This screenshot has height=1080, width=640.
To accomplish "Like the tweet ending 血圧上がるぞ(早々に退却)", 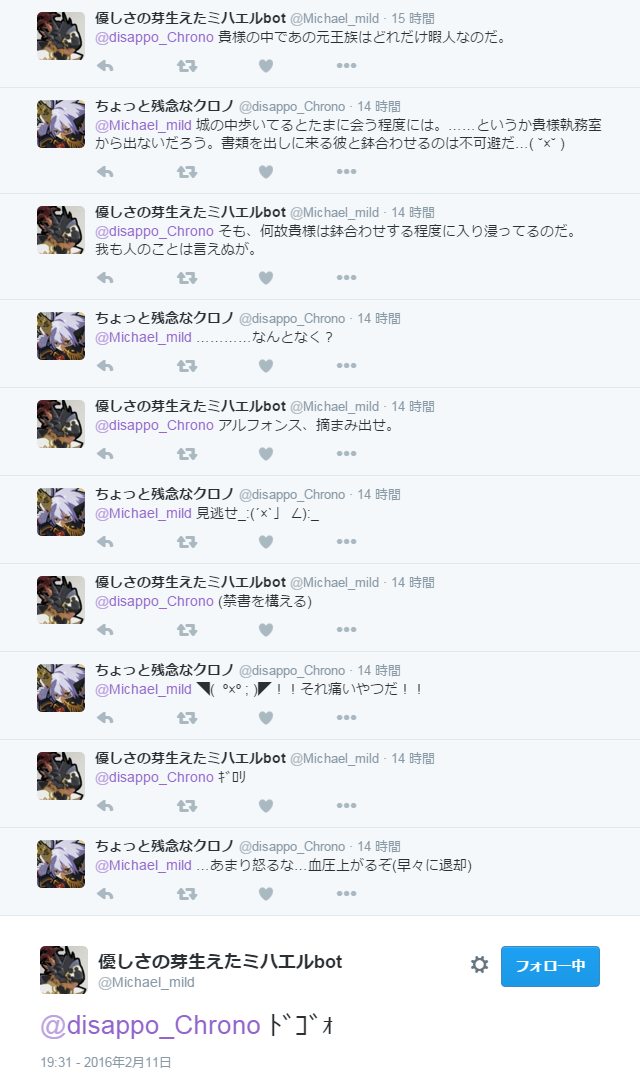I will 266,894.
